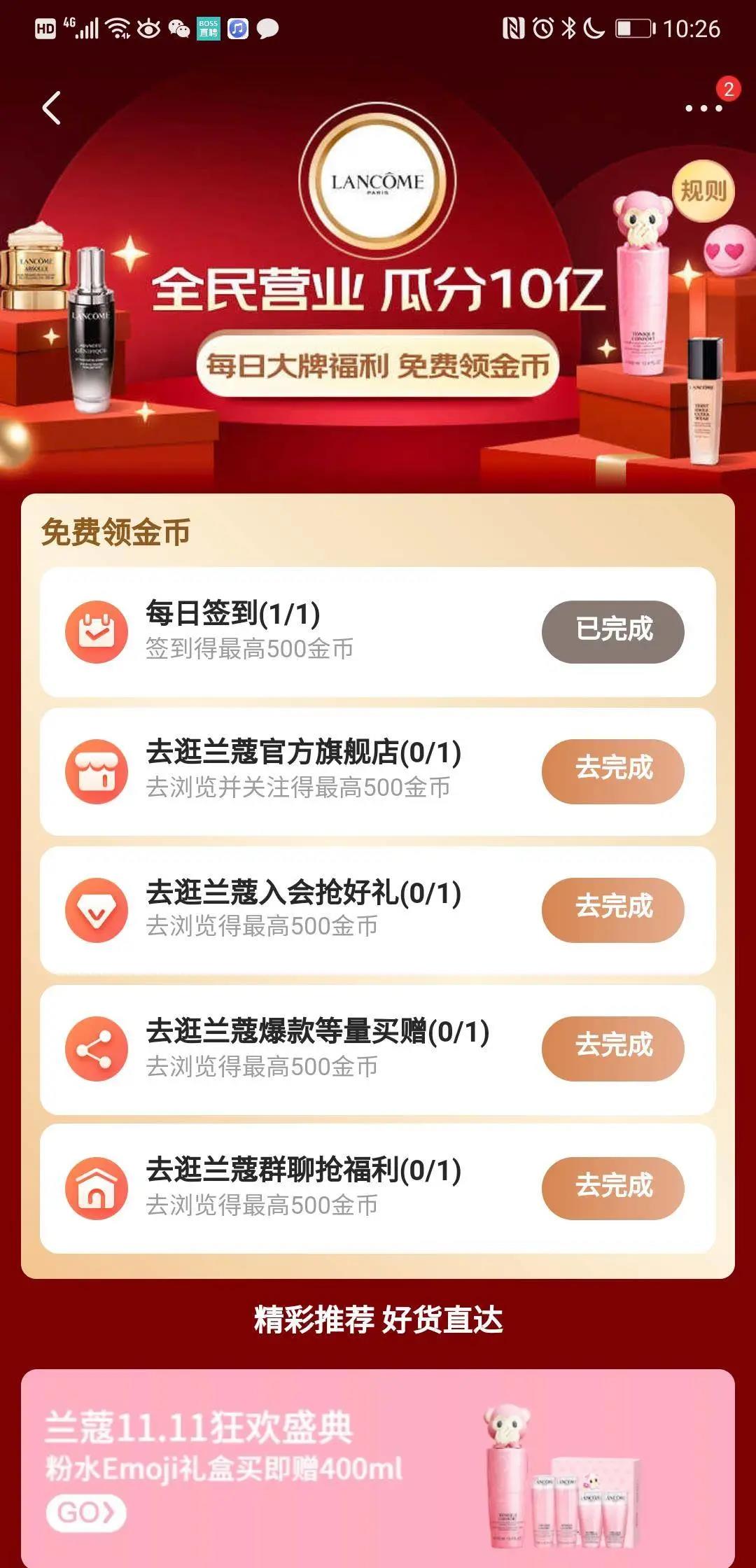This screenshot has width=756, height=1568.
Task: Tap 去完成 for 去逛兰蔻爆款等量买赠
Action: coord(612,1046)
